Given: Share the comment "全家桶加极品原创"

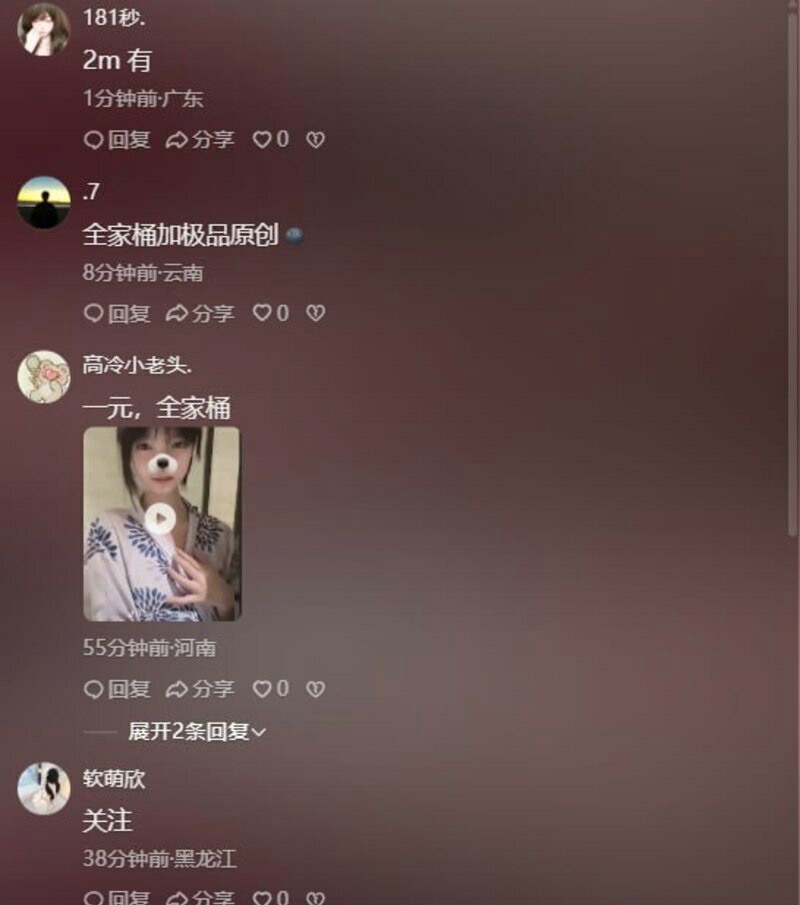Looking at the screenshot, I should point(200,314).
